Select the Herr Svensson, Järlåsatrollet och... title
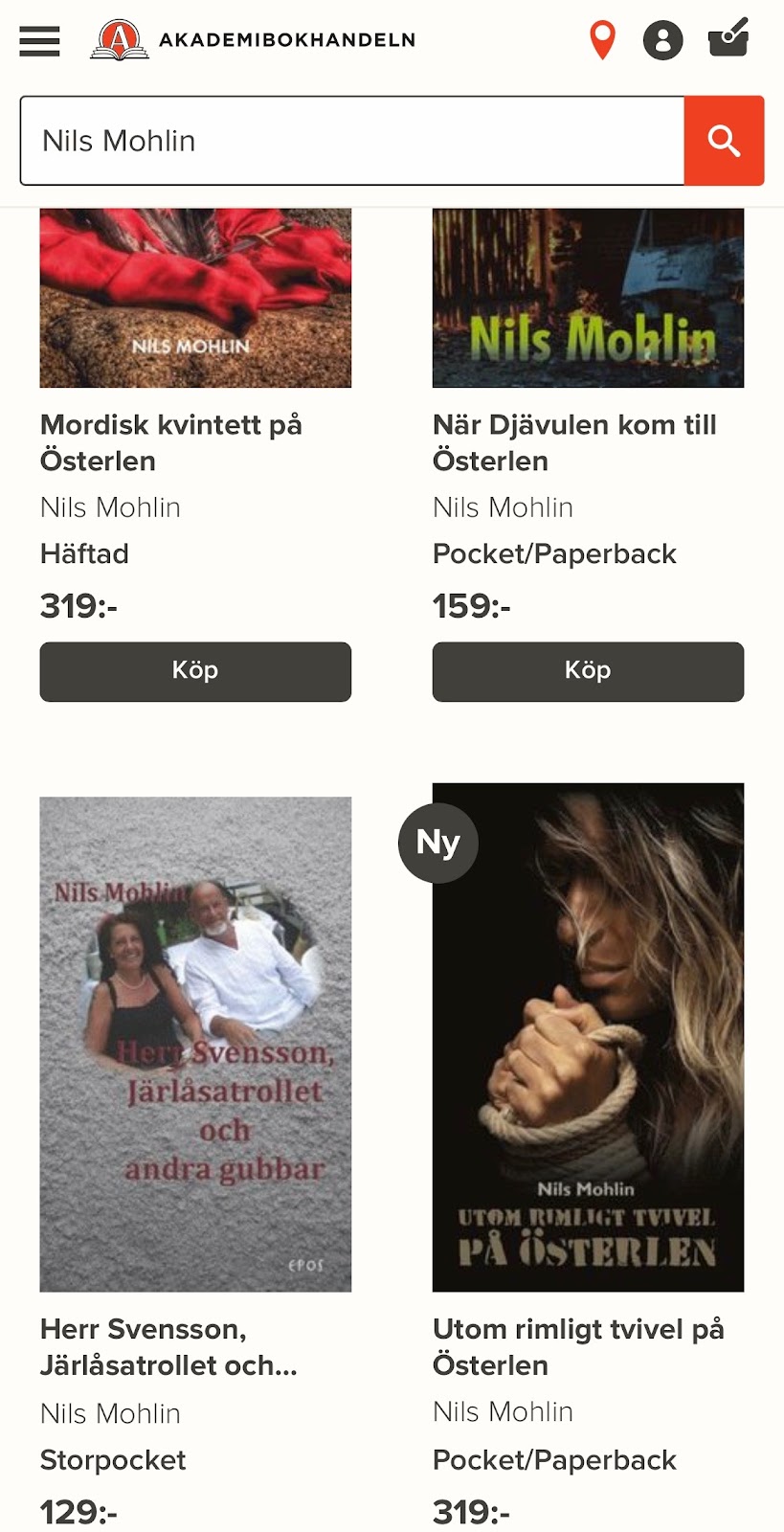This screenshot has width=784, height=1532. (168, 1347)
